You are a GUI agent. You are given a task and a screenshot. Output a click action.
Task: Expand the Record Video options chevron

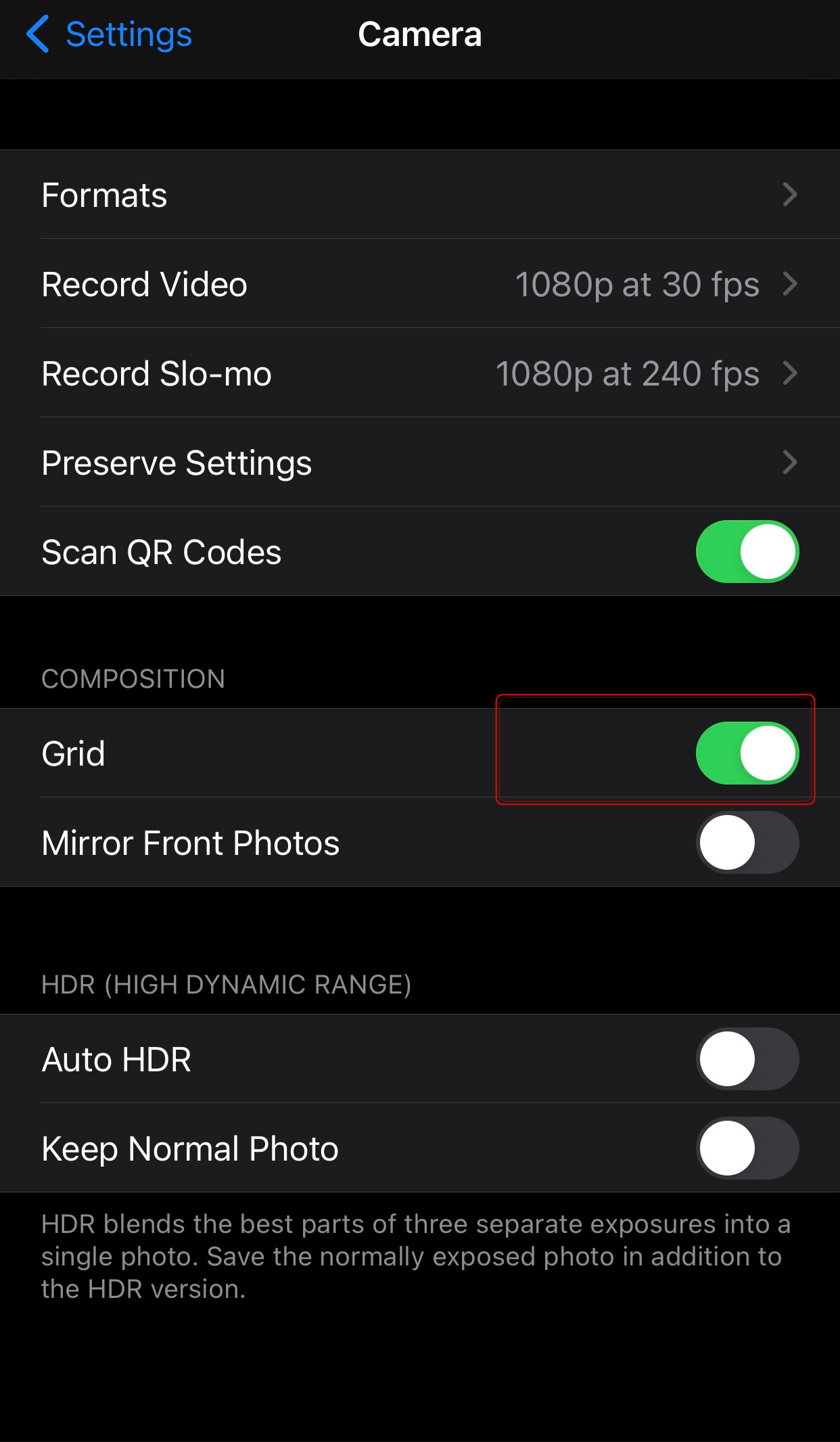click(791, 284)
